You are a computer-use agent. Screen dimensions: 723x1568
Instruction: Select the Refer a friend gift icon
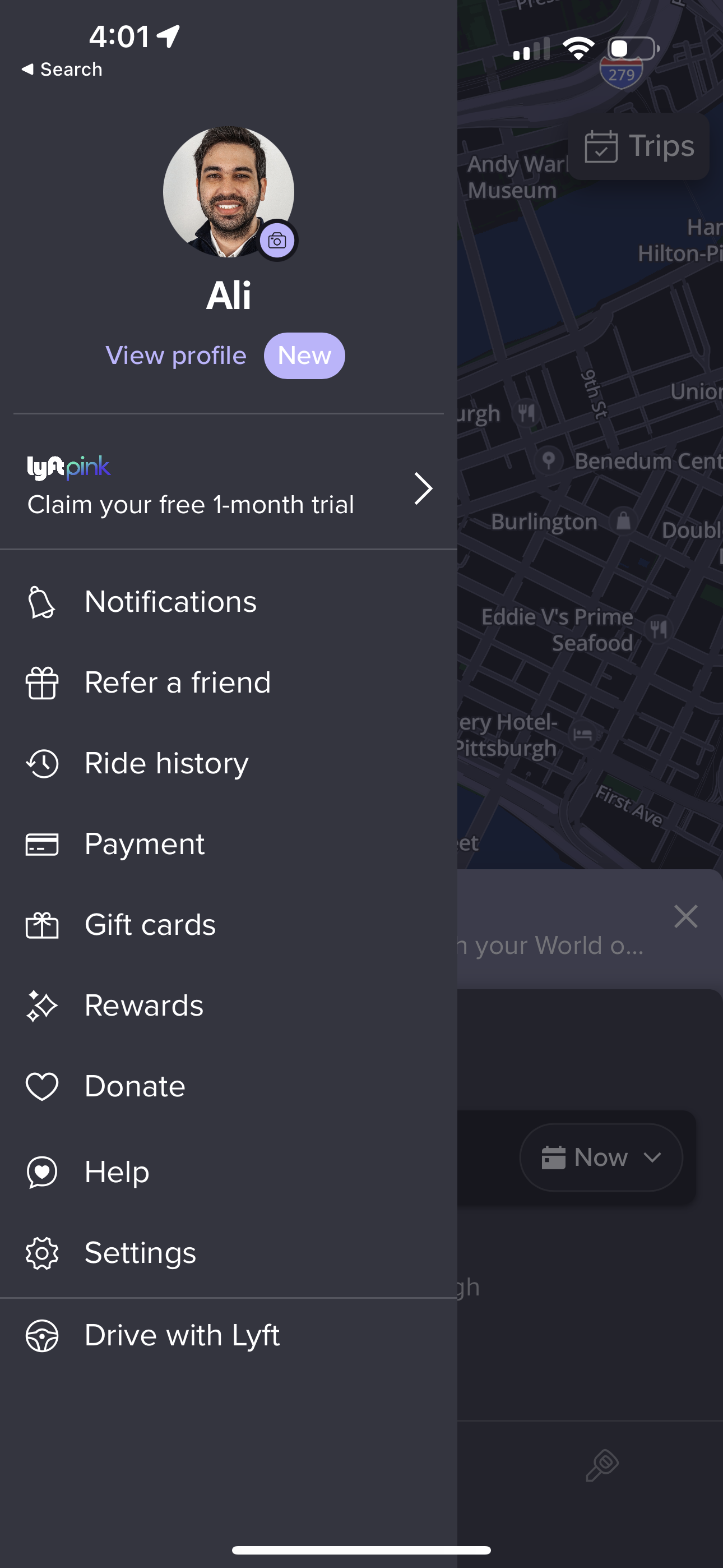click(x=41, y=683)
